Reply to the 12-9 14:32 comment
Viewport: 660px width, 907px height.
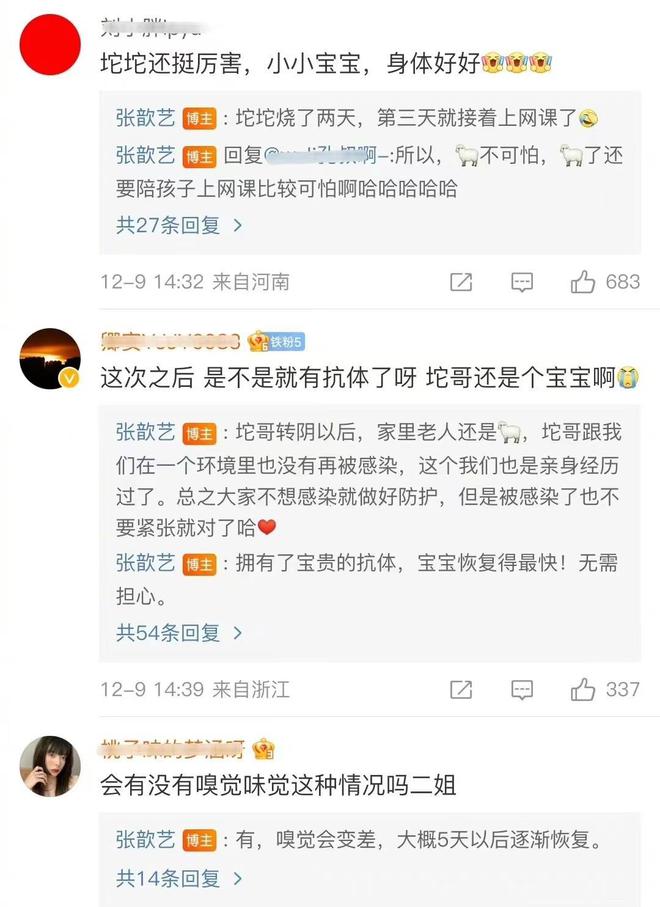pyautogui.click(x=522, y=282)
